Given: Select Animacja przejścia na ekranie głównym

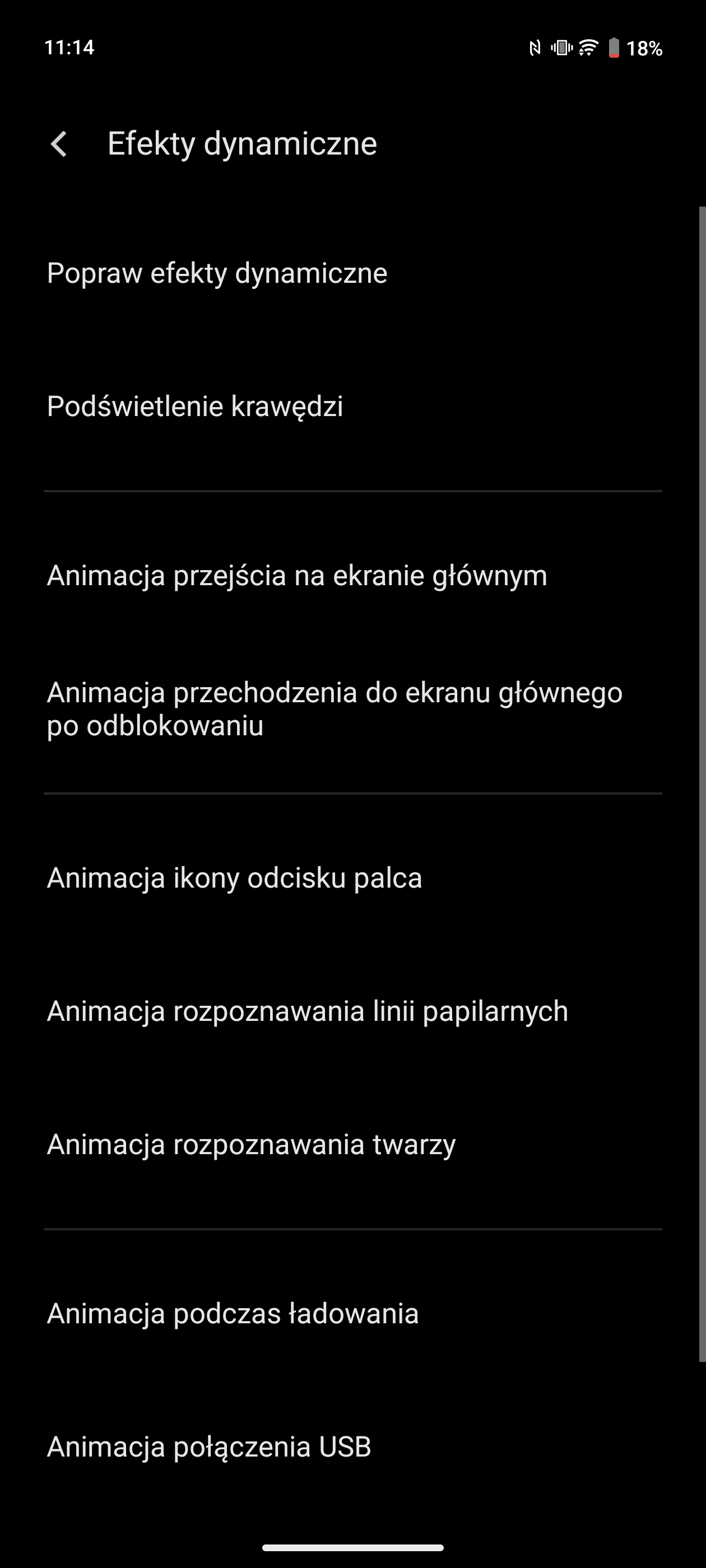Looking at the screenshot, I should [352, 576].
